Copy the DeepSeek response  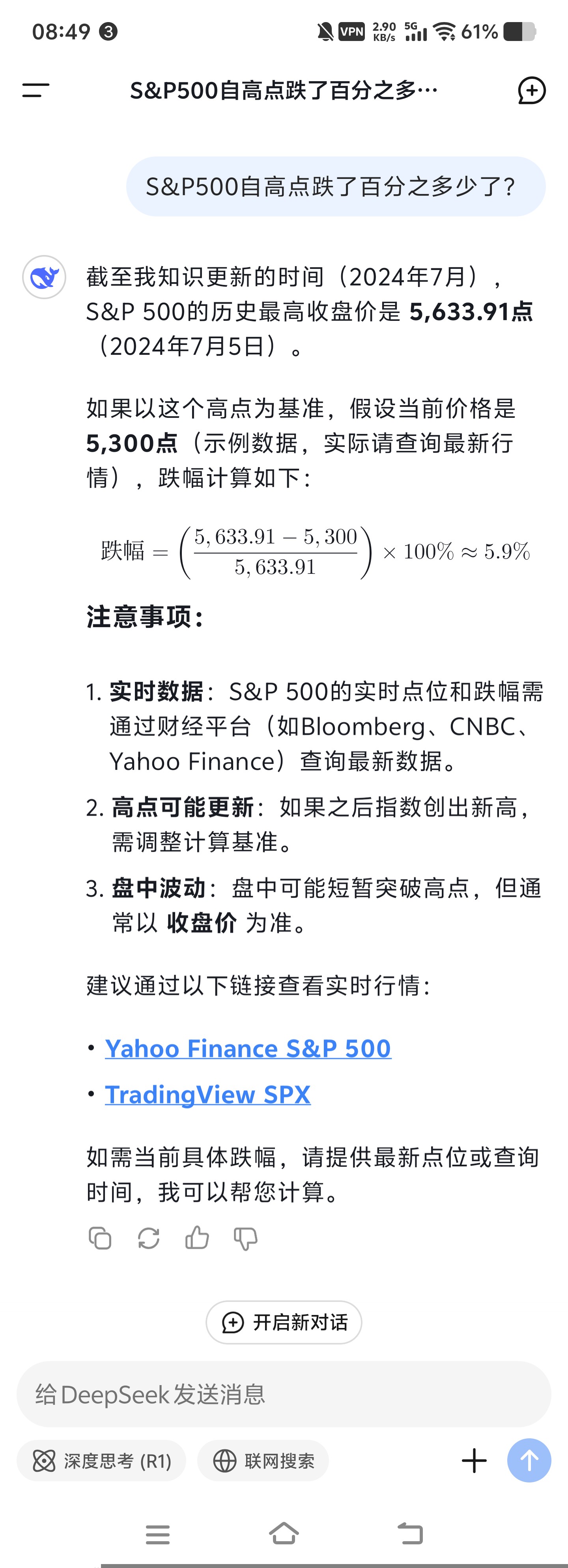click(100, 1239)
